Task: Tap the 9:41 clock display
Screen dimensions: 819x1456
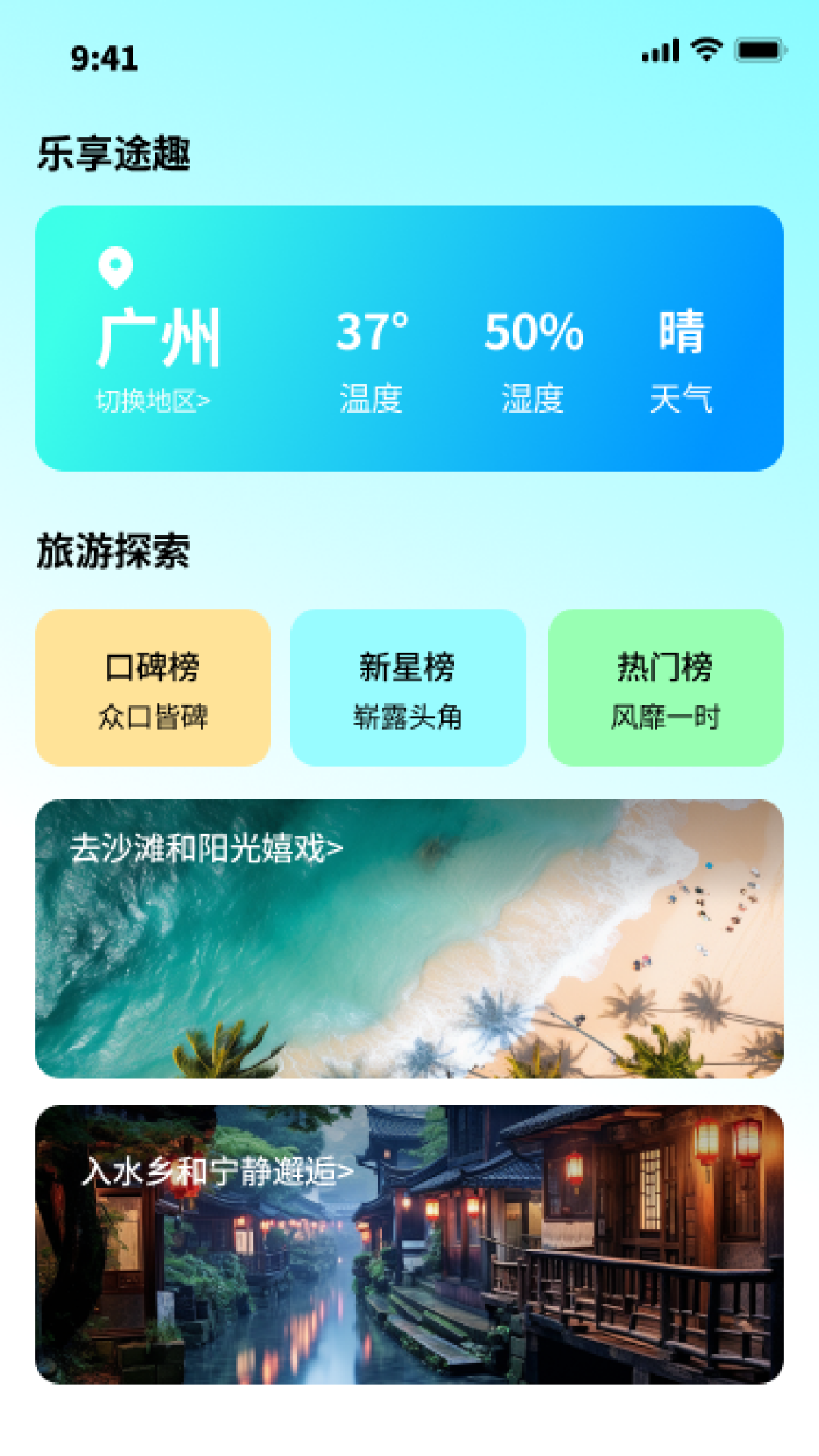Action: tap(105, 57)
